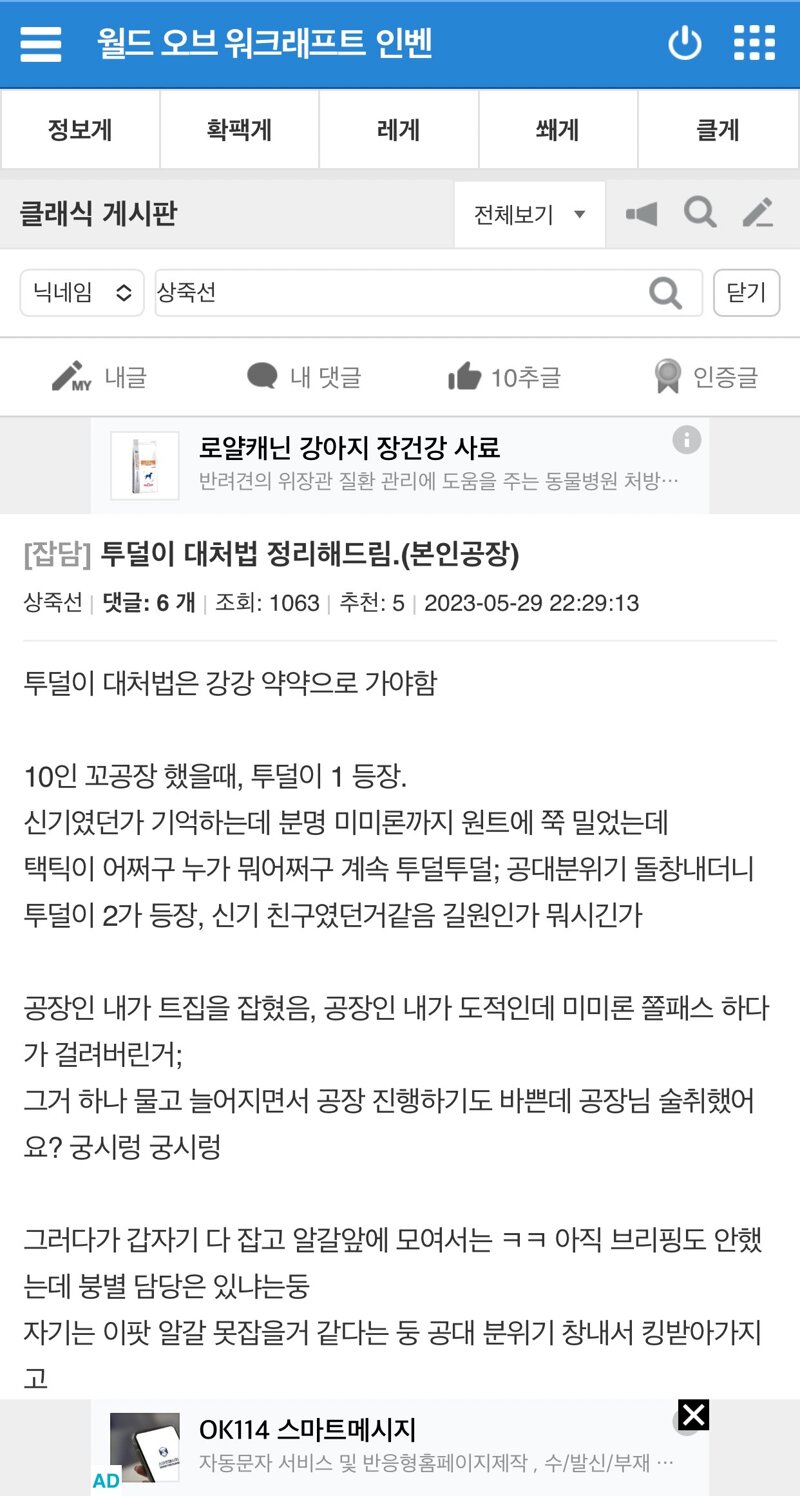This screenshot has height=1496, width=800.
Task: Open the hamburger drawer menu
Action: tap(41, 44)
